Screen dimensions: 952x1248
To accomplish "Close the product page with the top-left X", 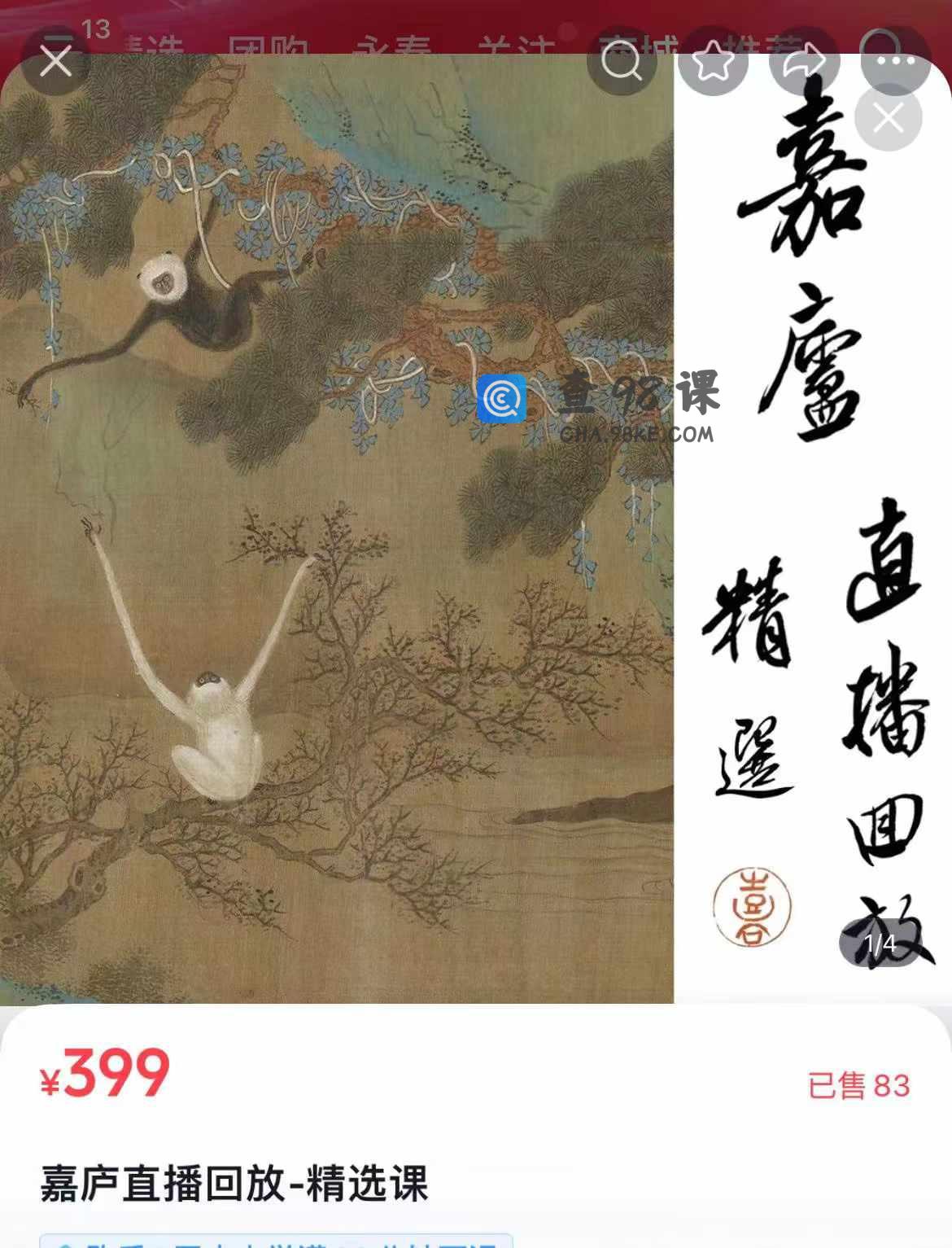I will (55, 60).
